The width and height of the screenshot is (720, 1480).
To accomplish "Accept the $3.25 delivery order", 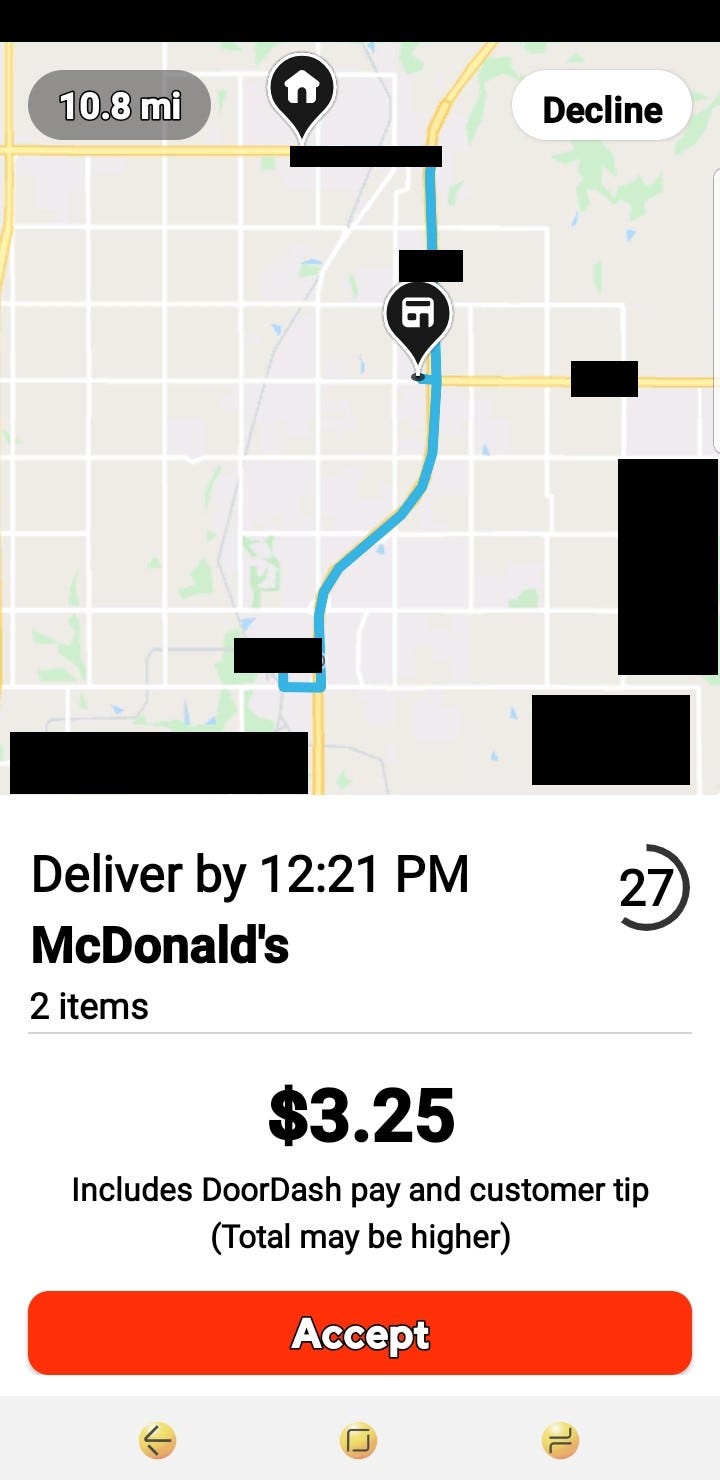I will click(x=360, y=1333).
